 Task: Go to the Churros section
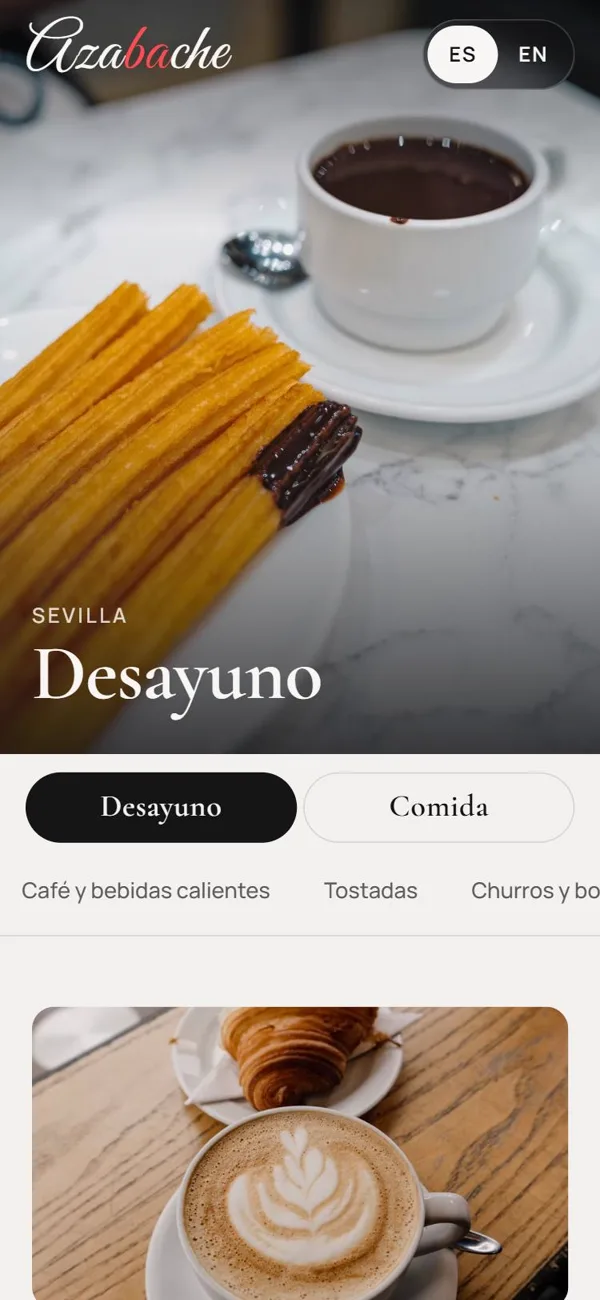(535, 890)
